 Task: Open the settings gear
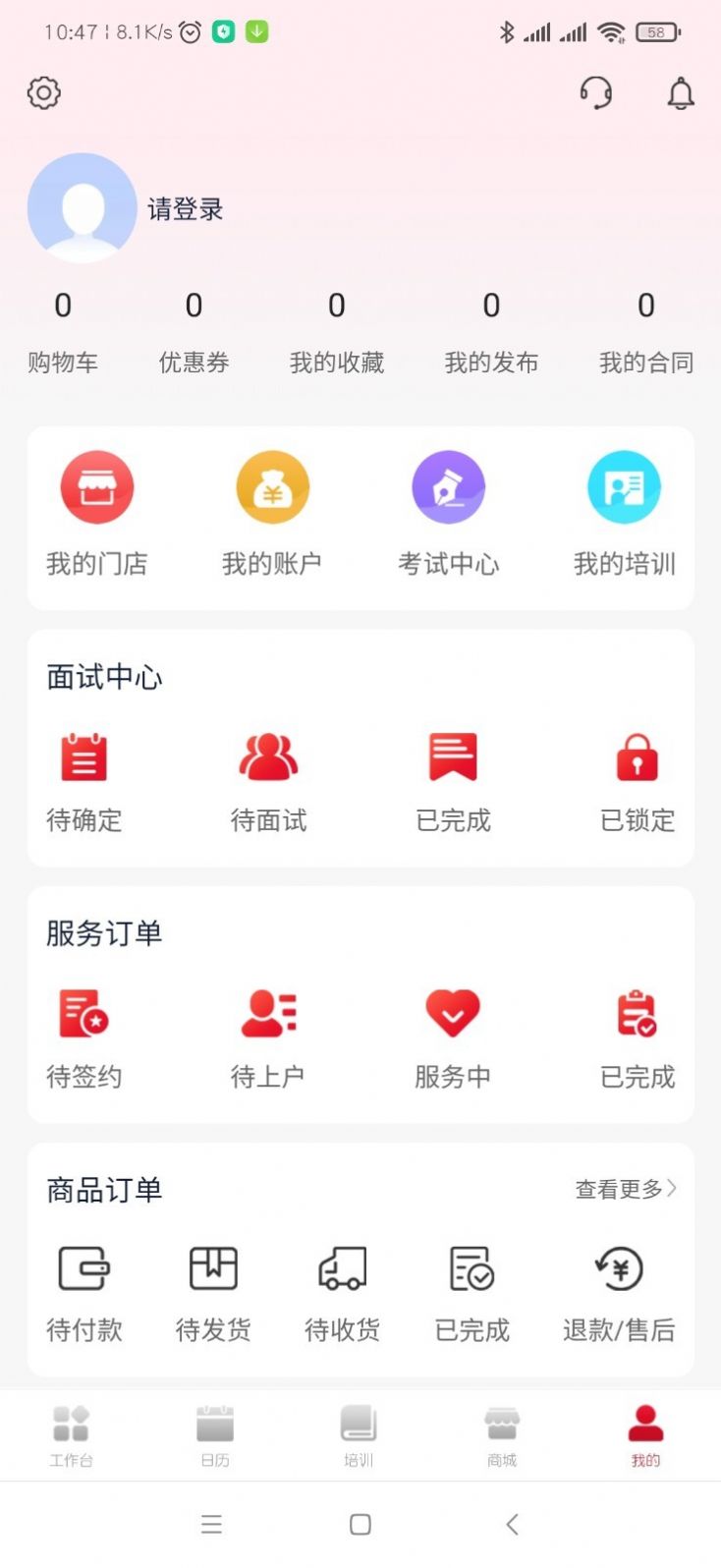(x=43, y=93)
